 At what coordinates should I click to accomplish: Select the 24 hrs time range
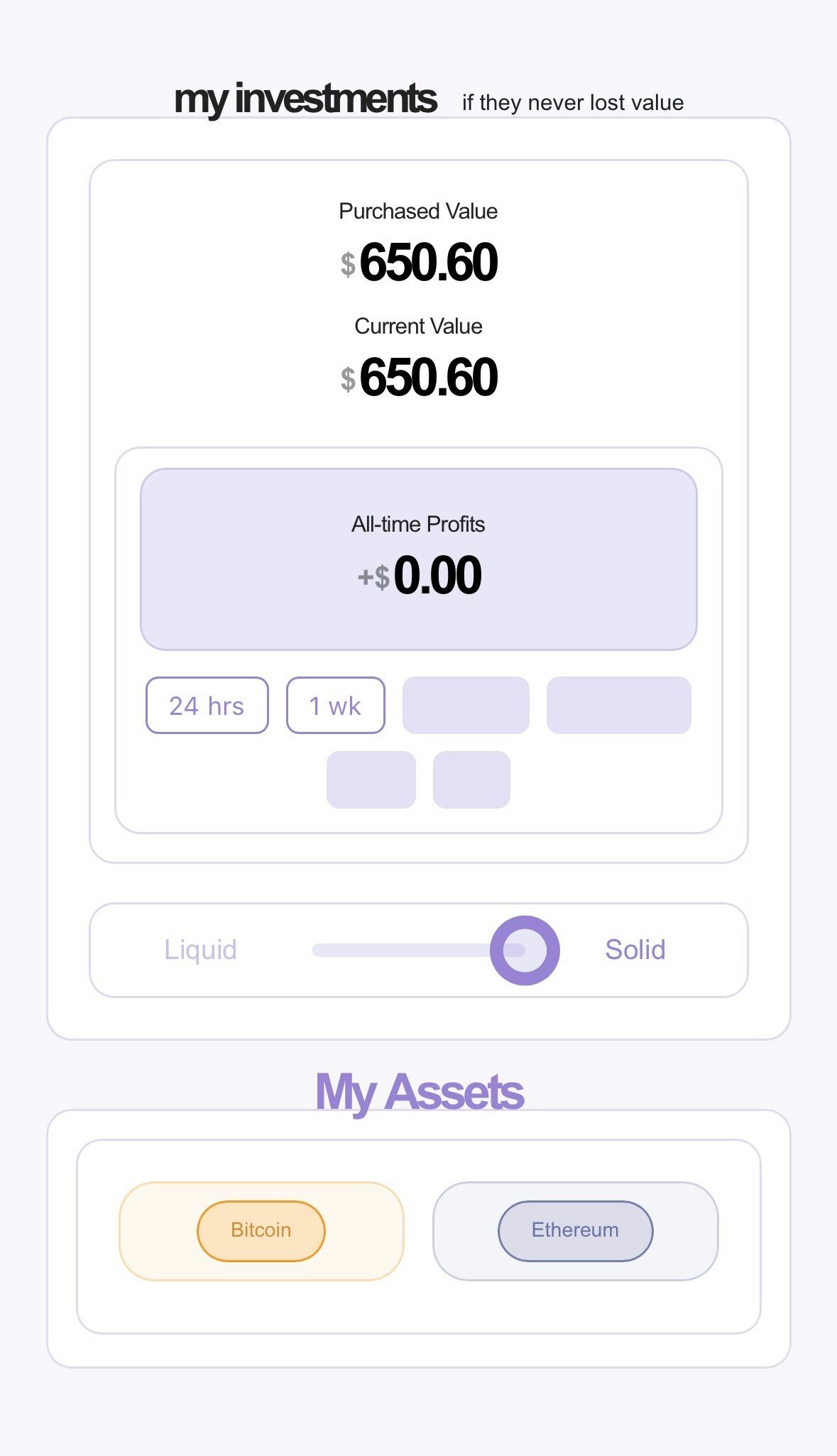click(207, 705)
